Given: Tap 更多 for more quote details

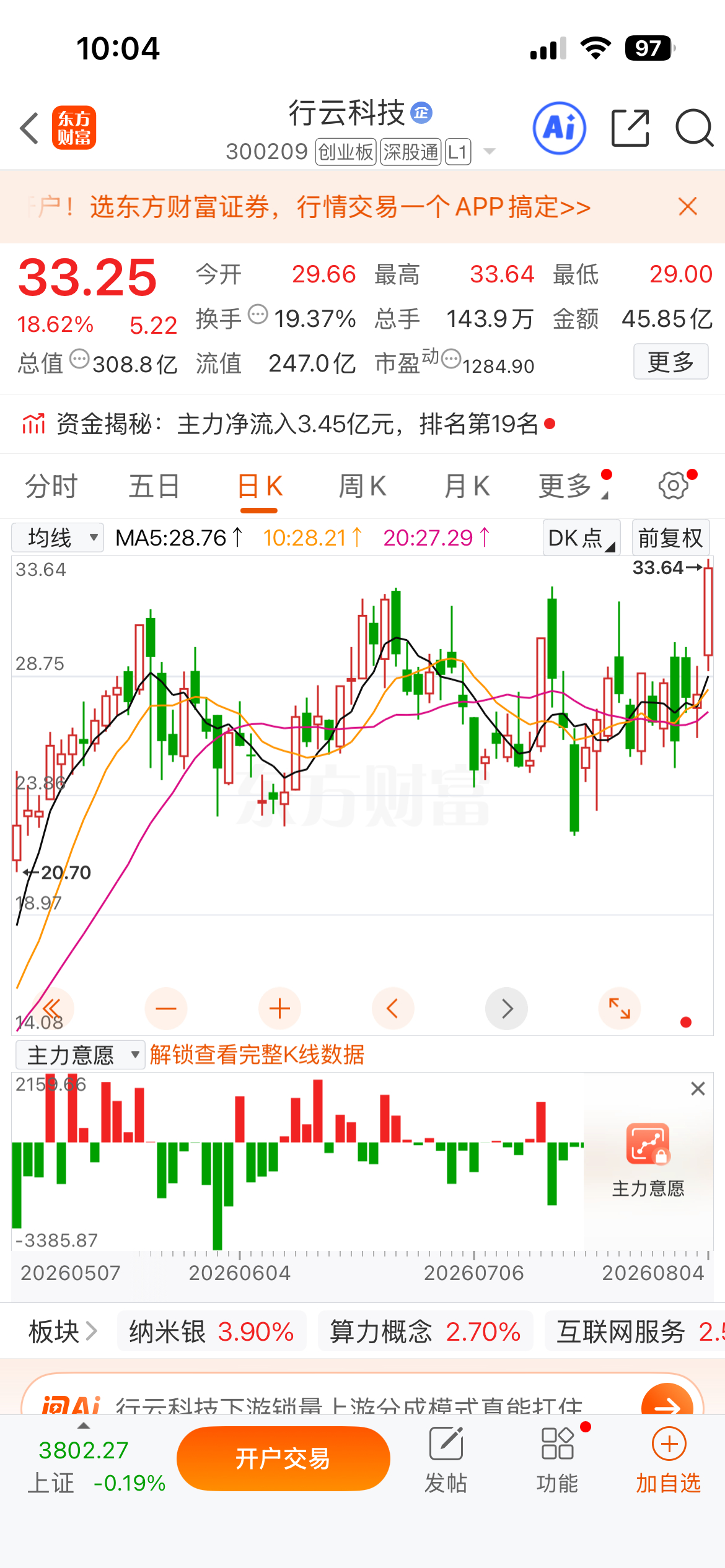Looking at the screenshot, I should click(671, 362).
